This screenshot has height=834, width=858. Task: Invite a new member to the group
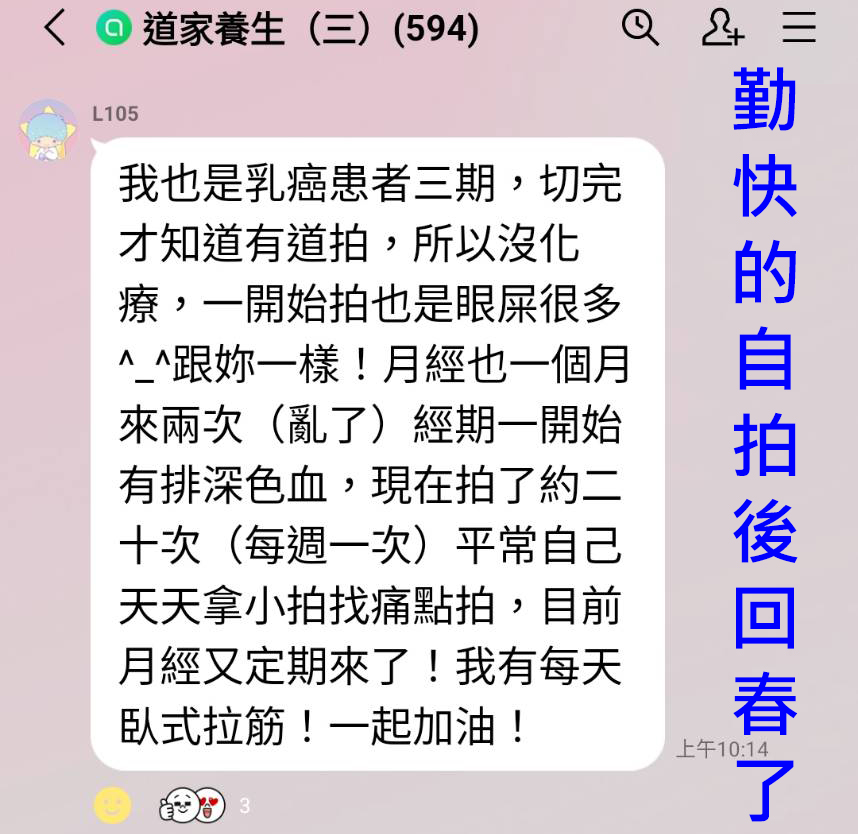721,28
